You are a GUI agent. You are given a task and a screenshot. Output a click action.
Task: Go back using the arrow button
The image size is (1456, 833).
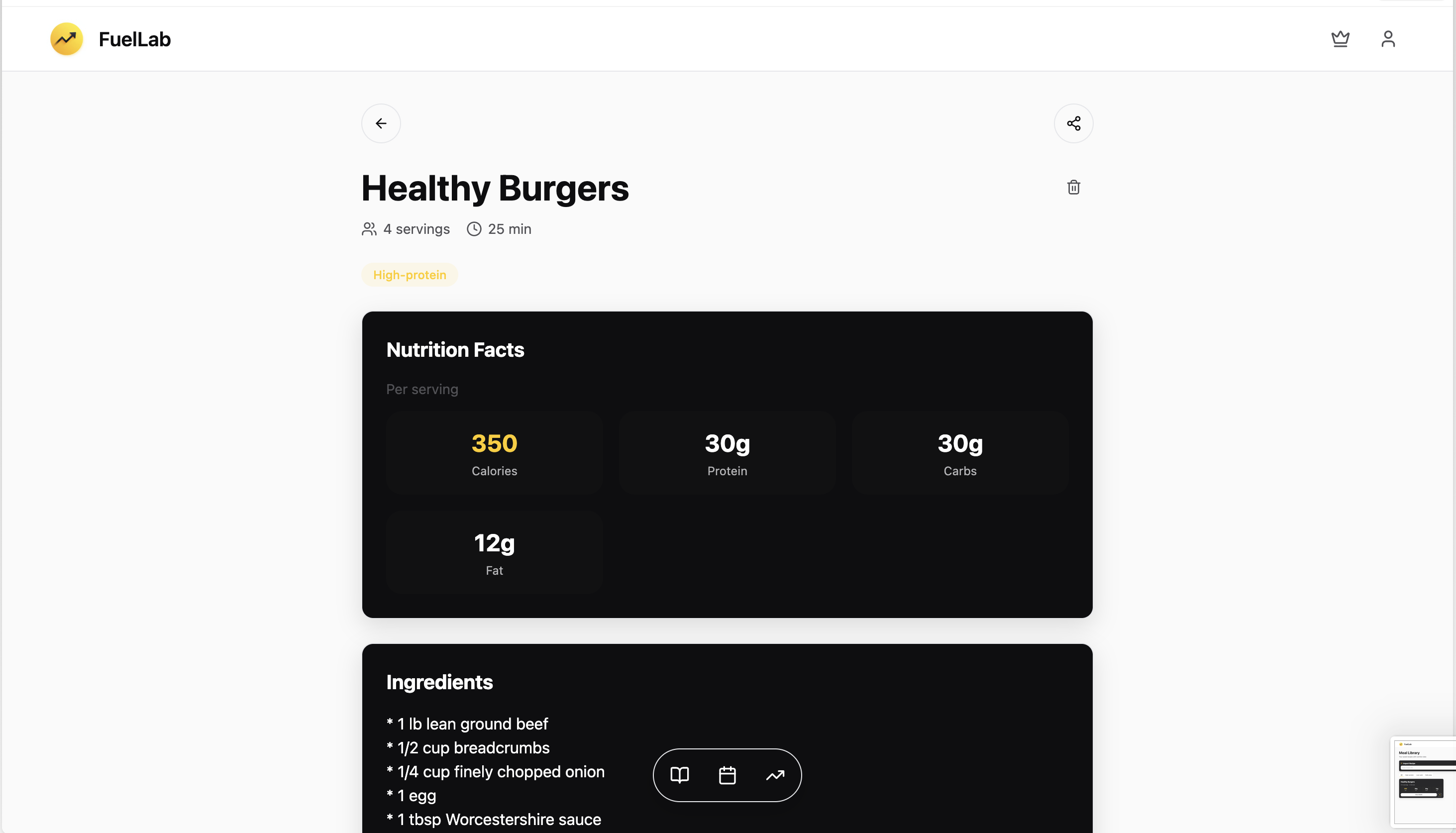381,123
